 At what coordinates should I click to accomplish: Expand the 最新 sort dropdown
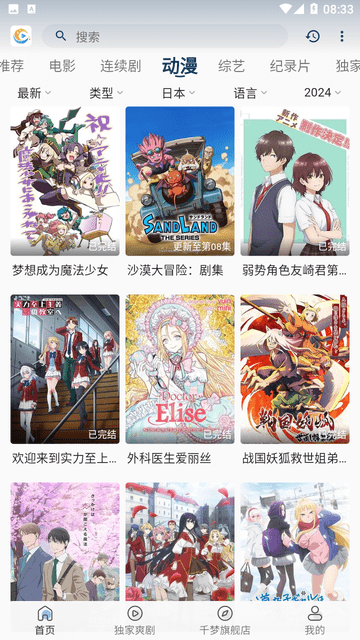tap(34, 93)
